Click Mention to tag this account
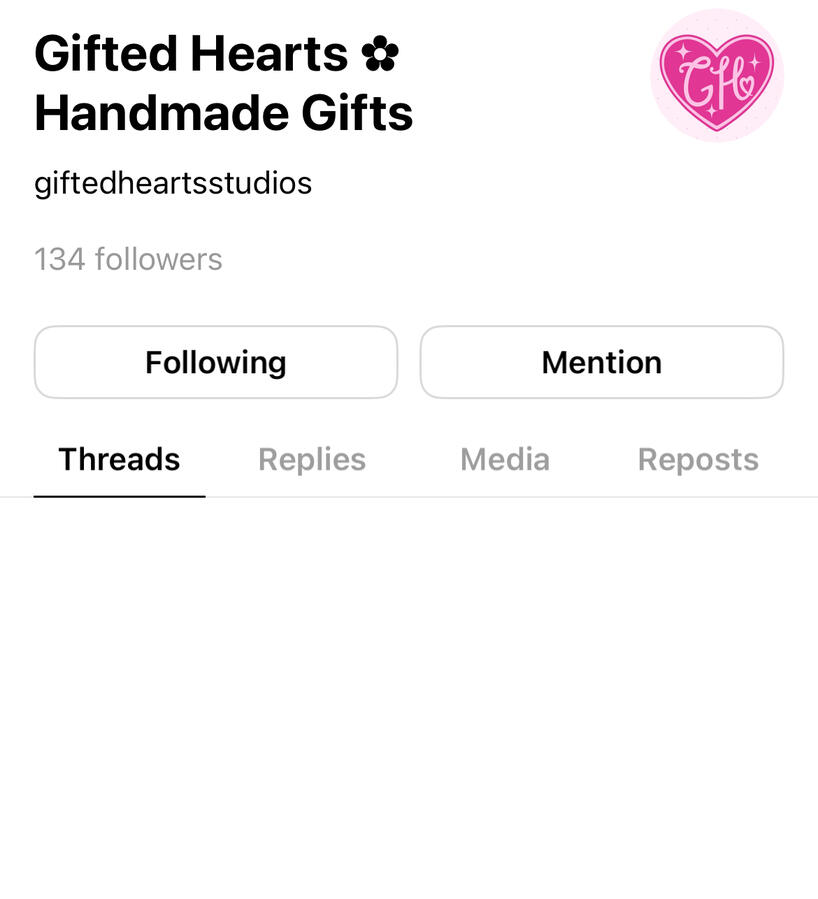This screenshot has width=818, height=899. 601,362
